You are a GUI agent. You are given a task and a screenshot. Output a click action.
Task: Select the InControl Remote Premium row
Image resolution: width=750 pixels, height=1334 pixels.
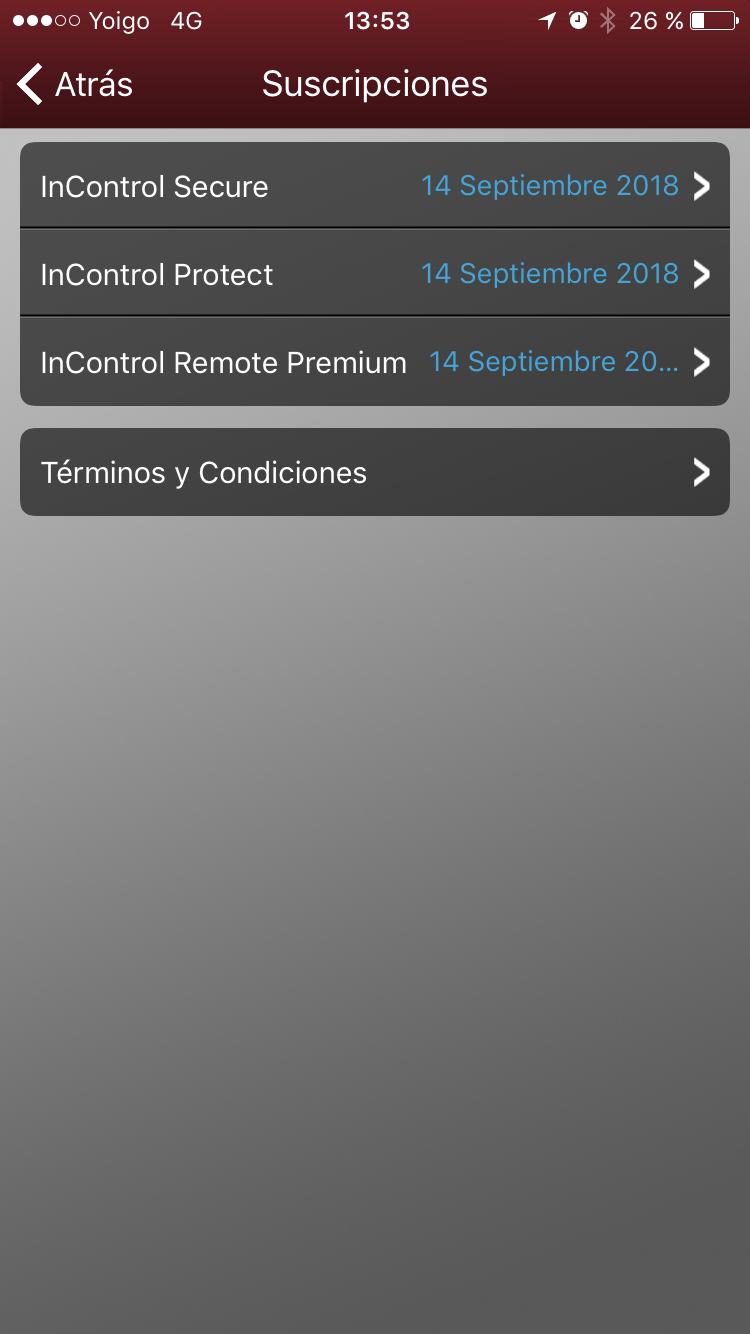[x=374, y=362]
